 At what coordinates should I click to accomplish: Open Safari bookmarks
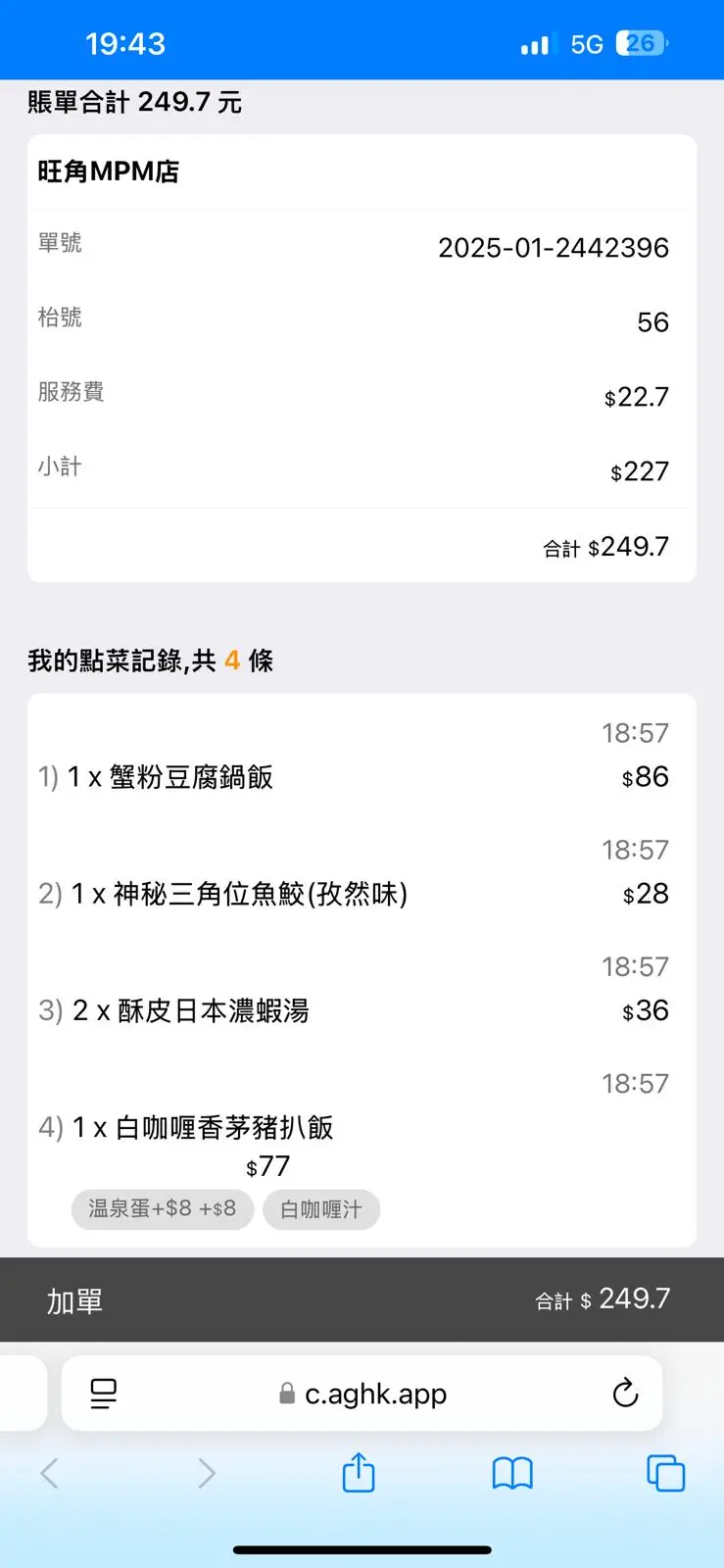coord(512,1473)
